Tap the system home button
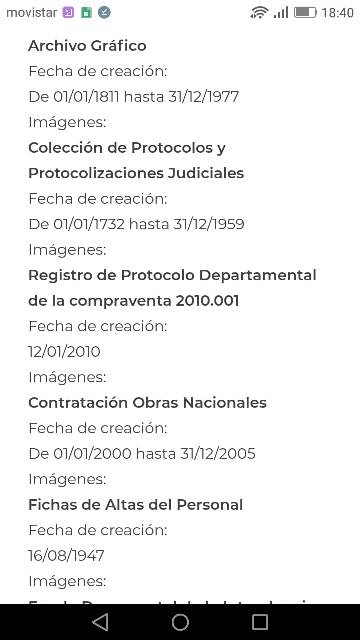Image resolution: width=360 pixels, height=640 pixels. coord(180,622)
